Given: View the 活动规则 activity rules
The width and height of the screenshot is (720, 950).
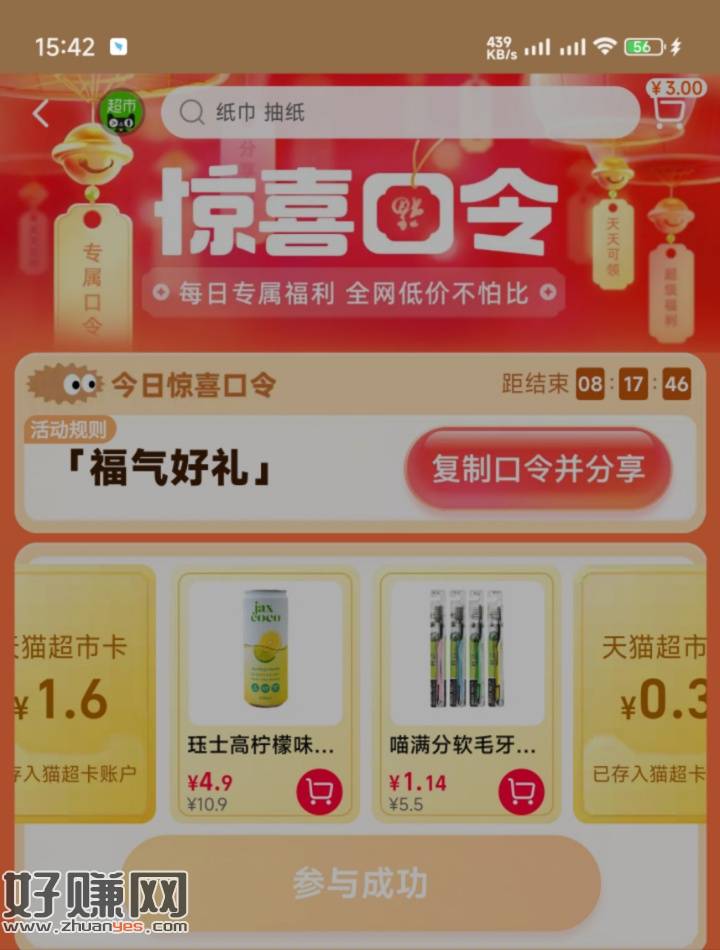Looking at the screenshot, I should click(68, 430).
